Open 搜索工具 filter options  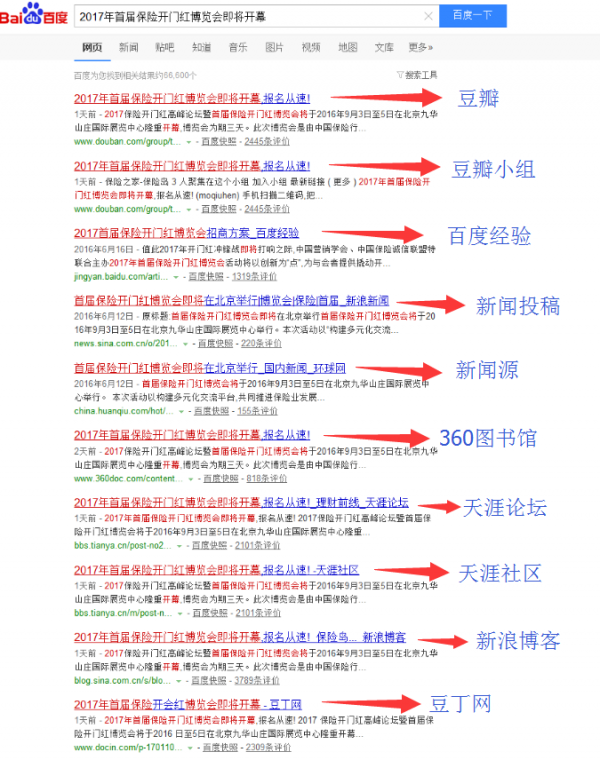coord(418,75)
